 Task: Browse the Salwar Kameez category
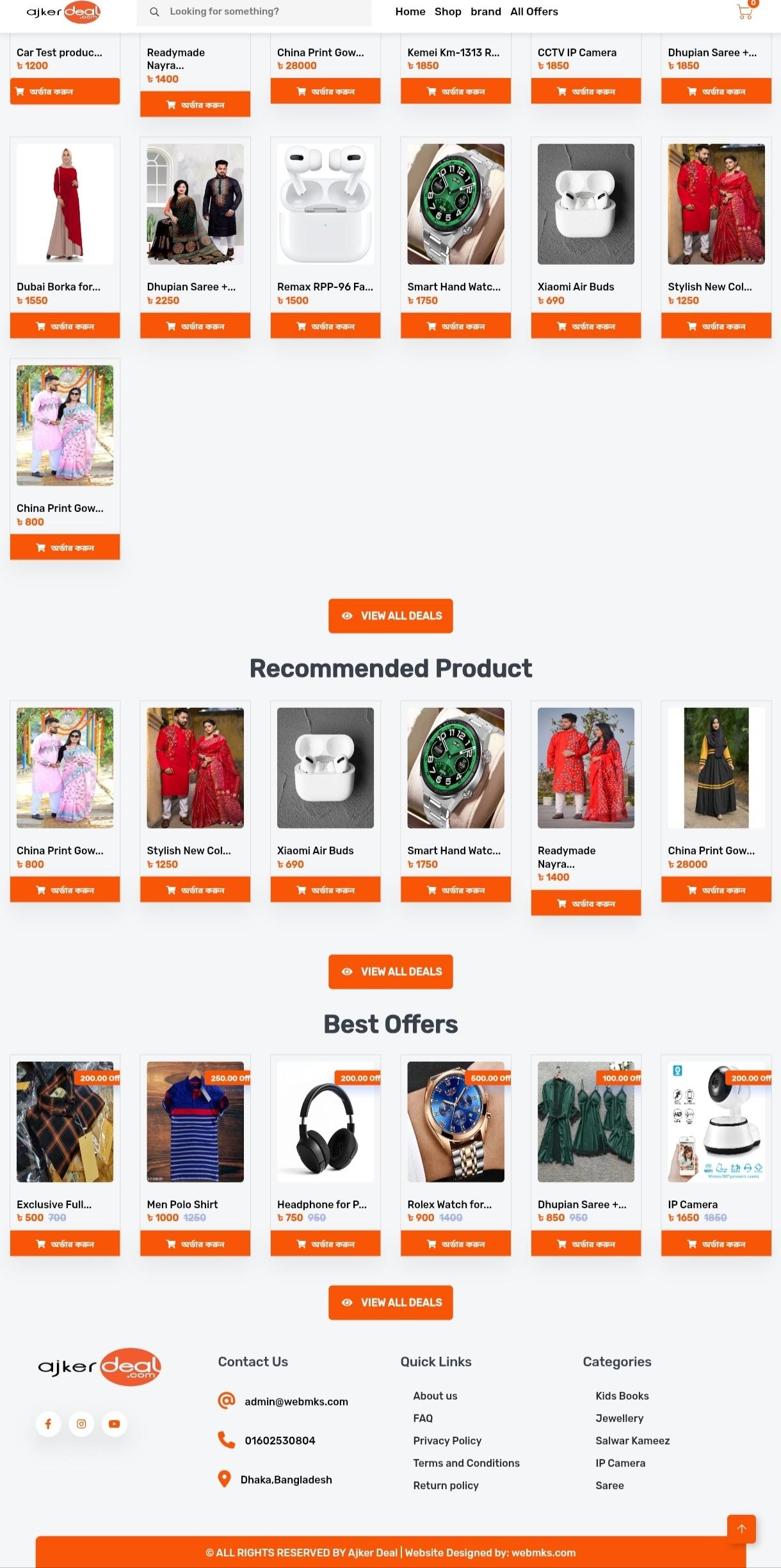point(632,1441)
